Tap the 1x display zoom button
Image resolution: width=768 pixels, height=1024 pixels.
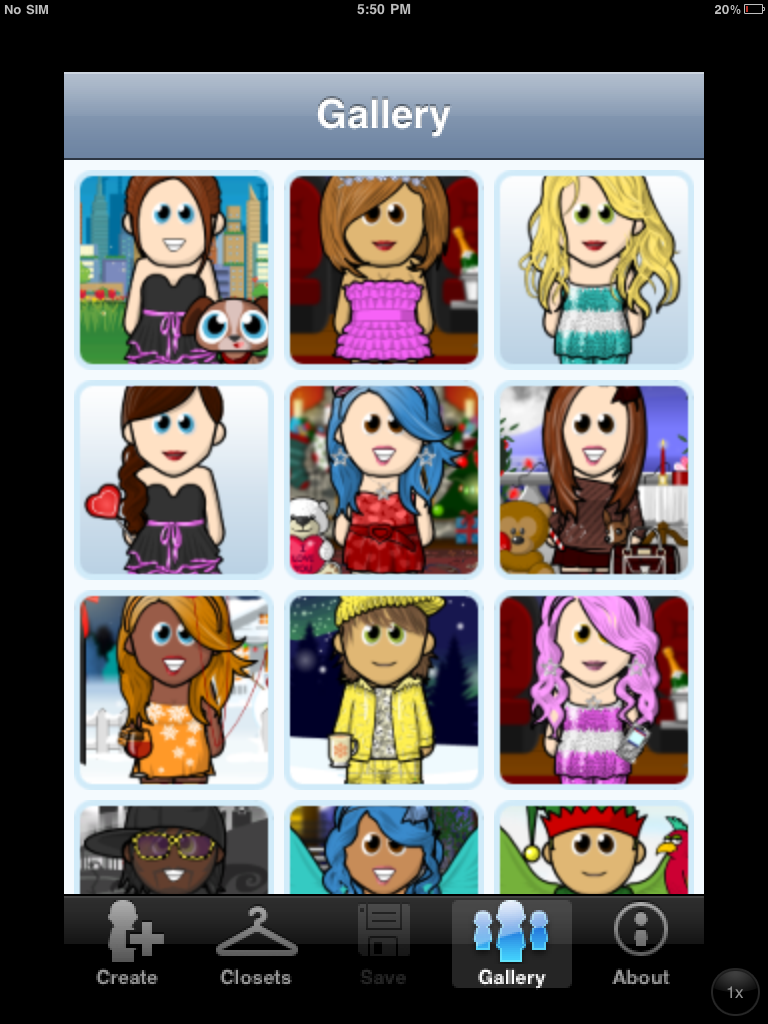pos(735,992)
